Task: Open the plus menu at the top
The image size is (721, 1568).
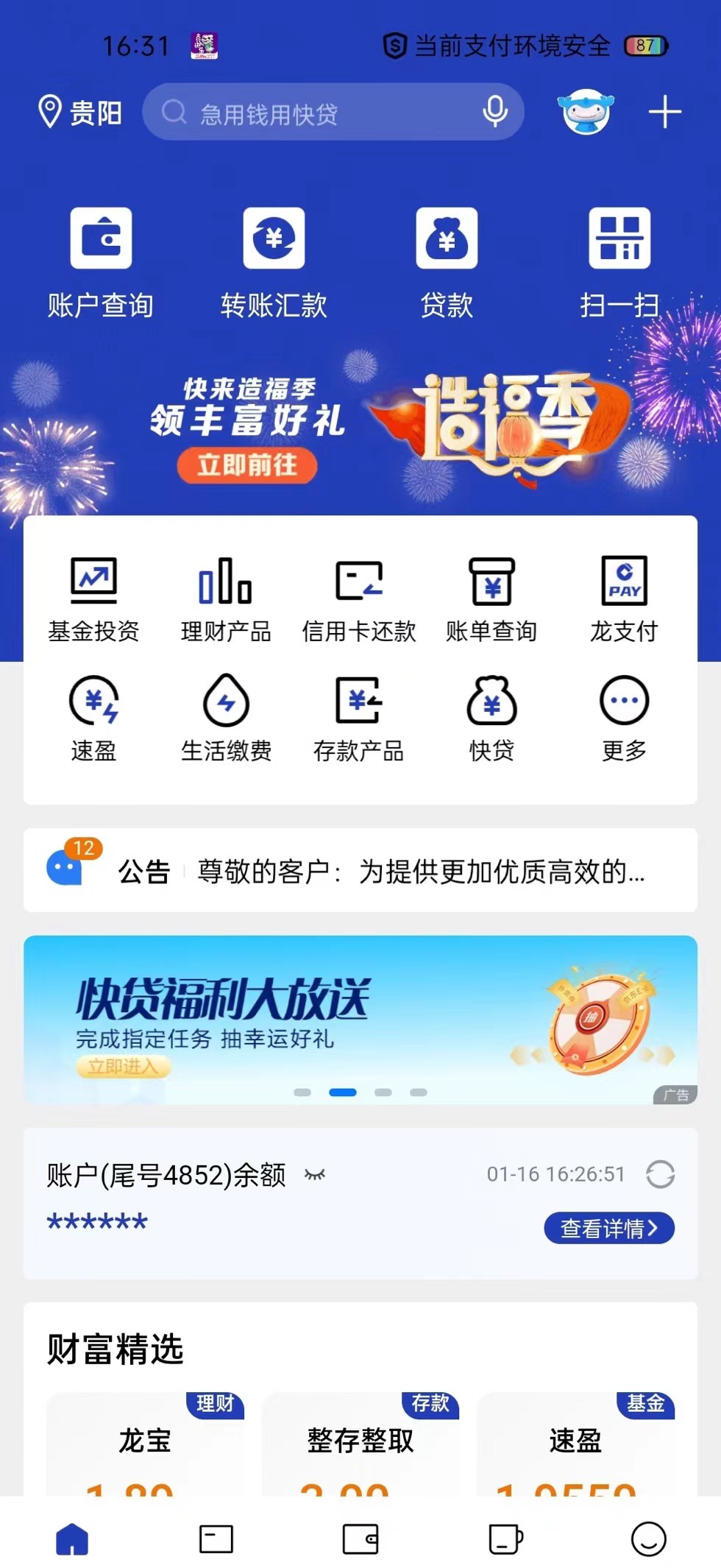Action: [x=664, y=113]
